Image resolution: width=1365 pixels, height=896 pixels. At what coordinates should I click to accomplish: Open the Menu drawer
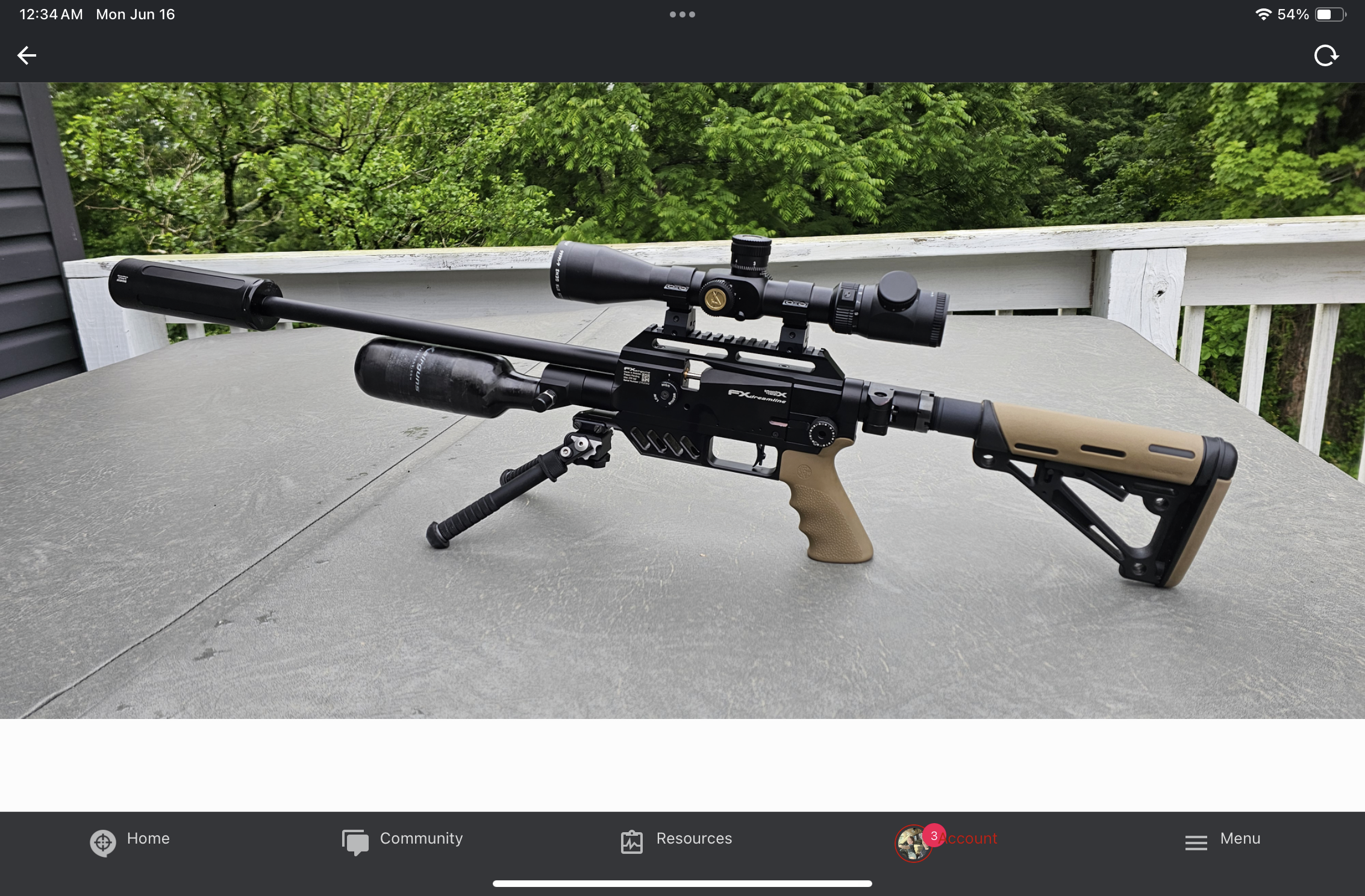(1222, 841)
